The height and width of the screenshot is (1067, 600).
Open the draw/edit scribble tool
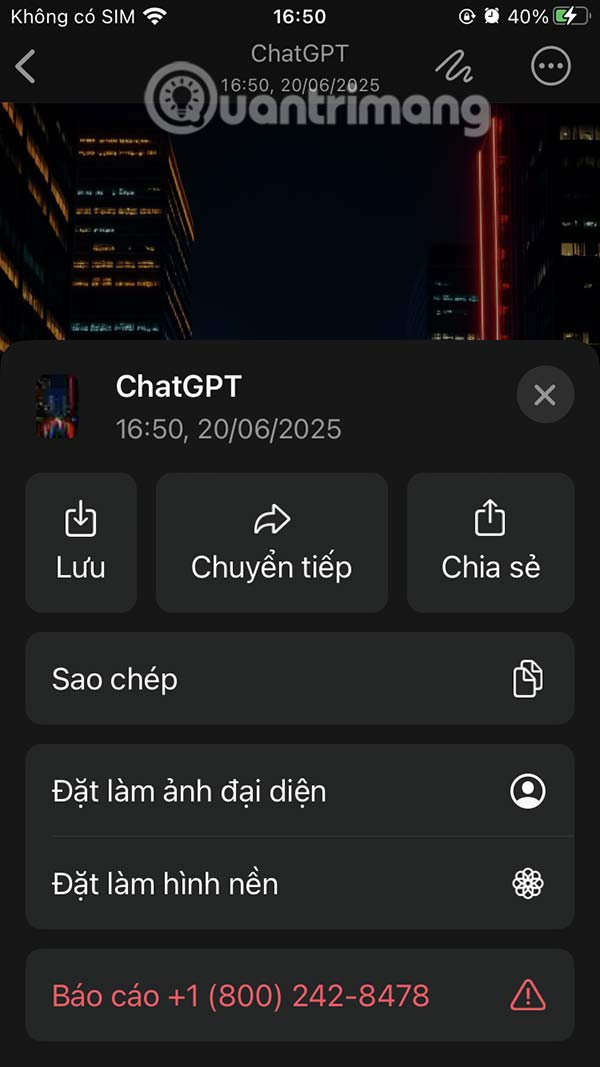click(453, 67)
